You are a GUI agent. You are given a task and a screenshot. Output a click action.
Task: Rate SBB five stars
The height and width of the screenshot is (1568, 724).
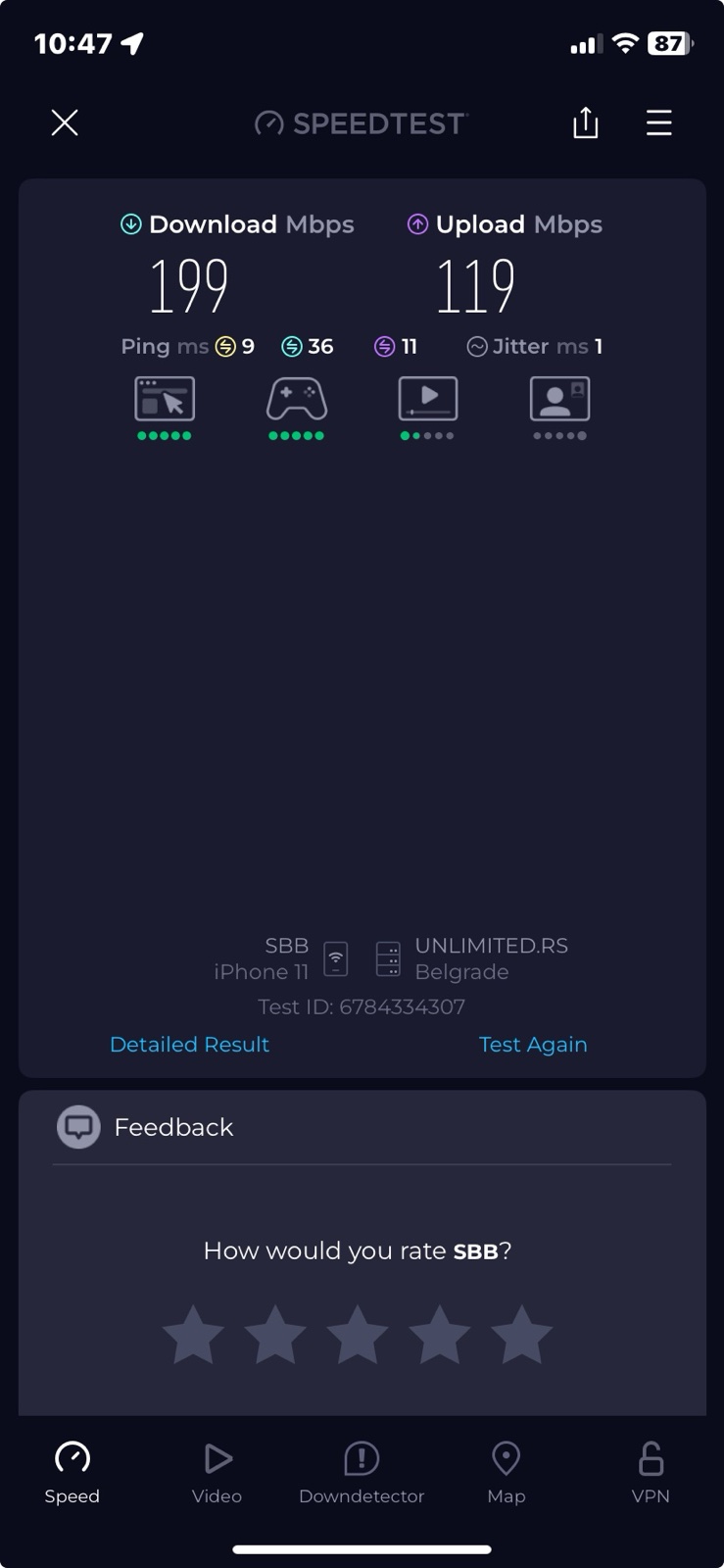(521, 1335)
